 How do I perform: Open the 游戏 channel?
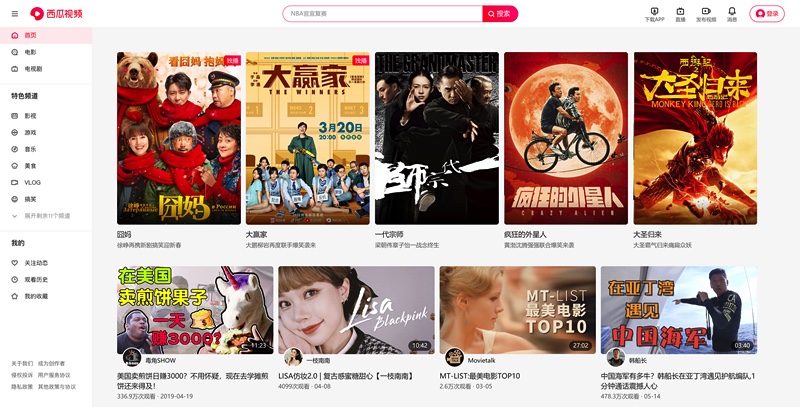pos(30,132)
